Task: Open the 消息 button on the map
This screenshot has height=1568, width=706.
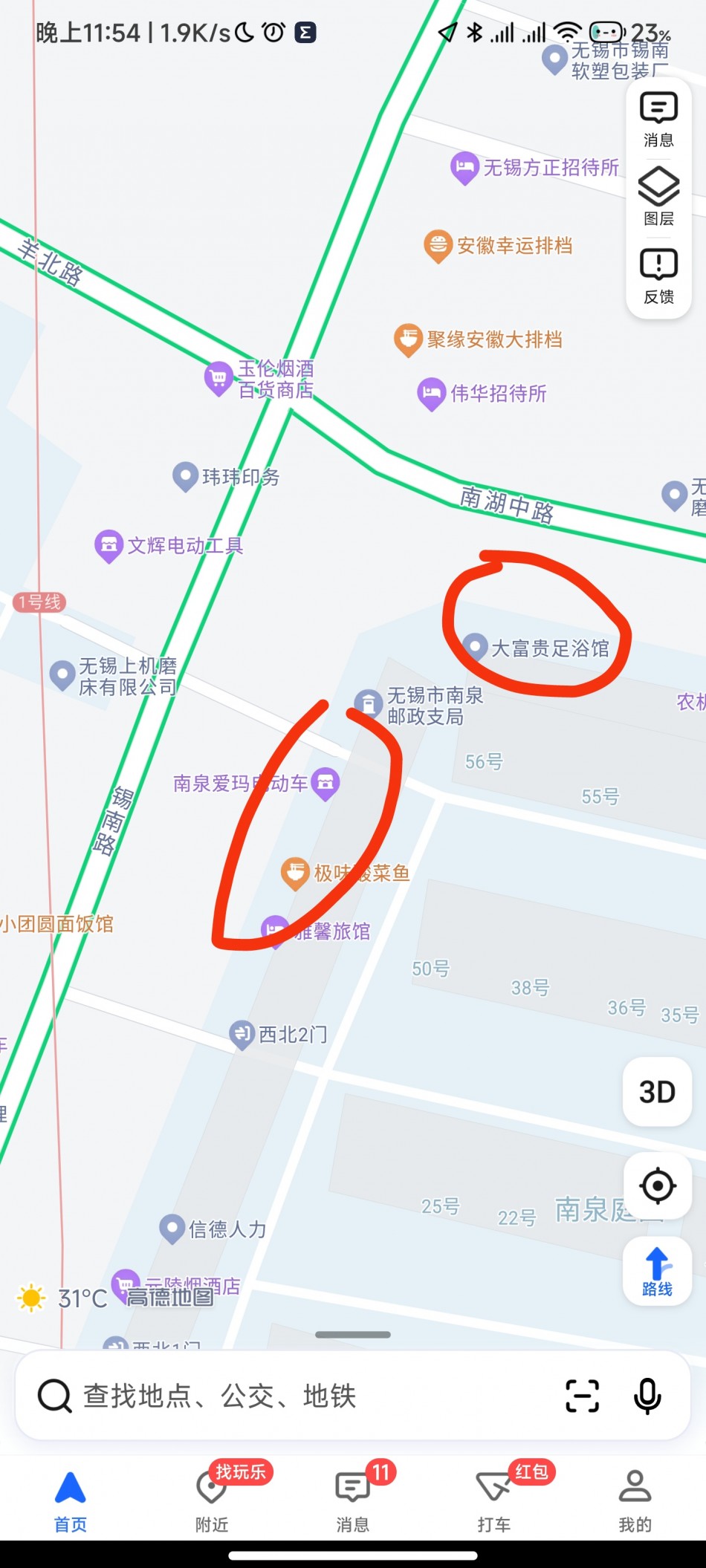Action: click(658, 119)
